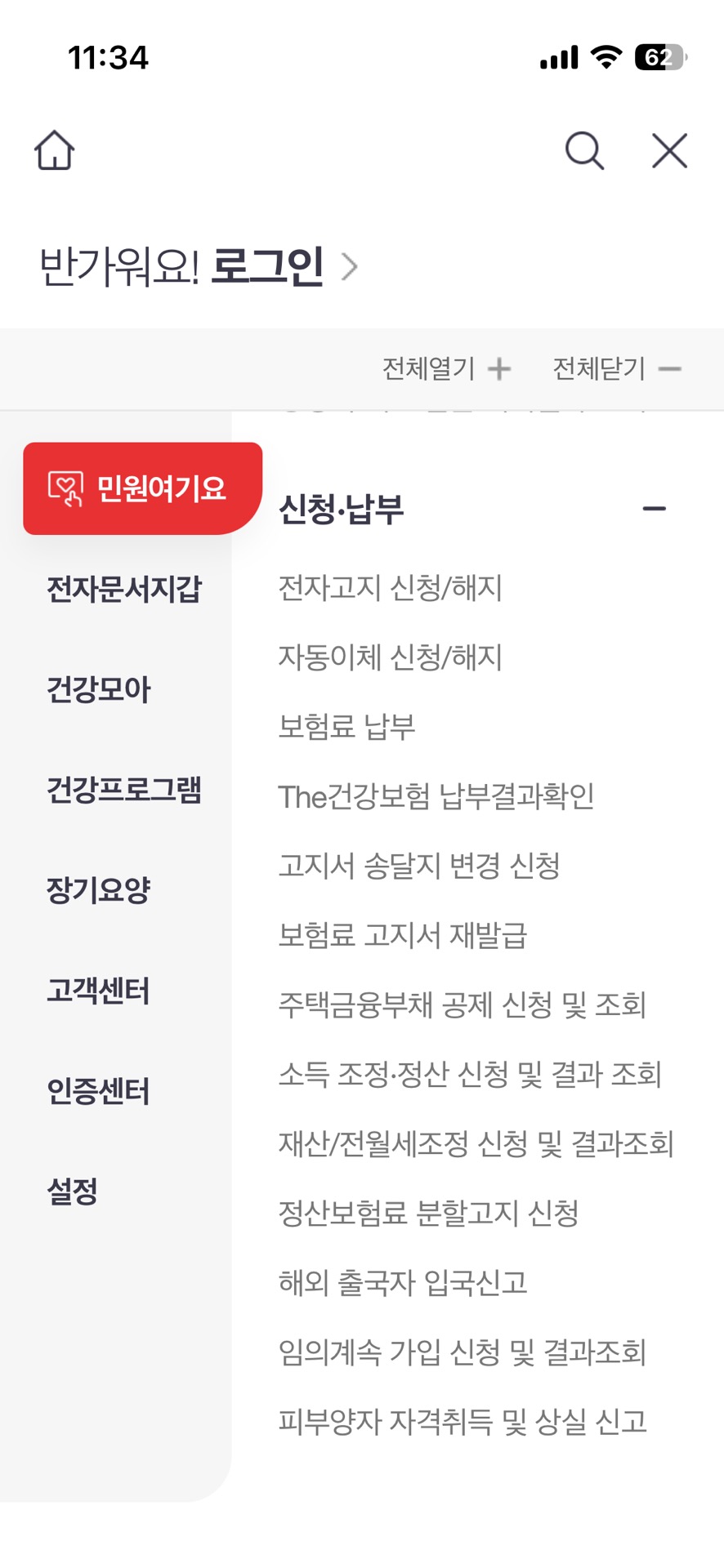Select 보험료 납부
Image resolution: width=724 pixels, height=1568 pixels.
tap(346, 727)
